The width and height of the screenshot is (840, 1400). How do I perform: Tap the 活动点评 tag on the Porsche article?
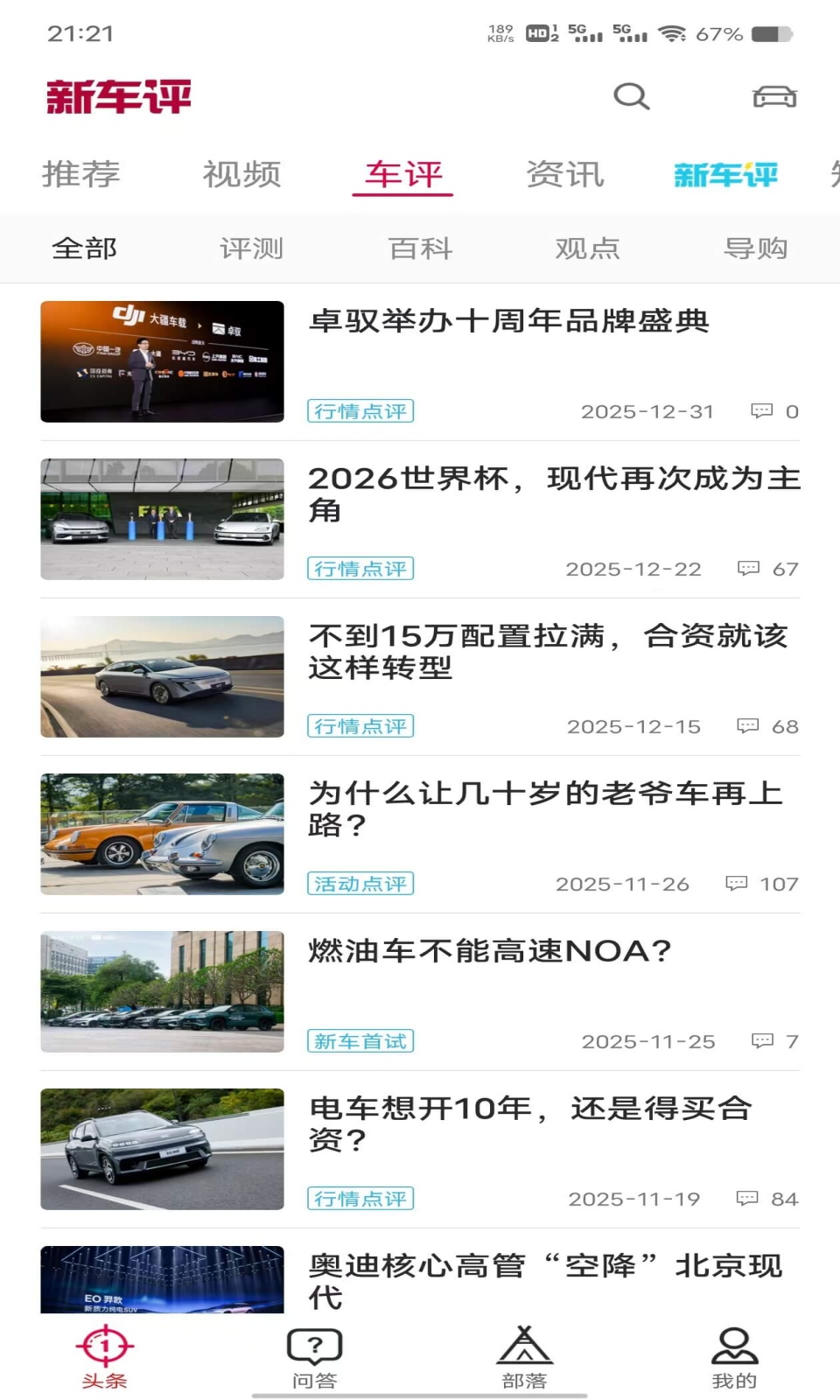360,884
